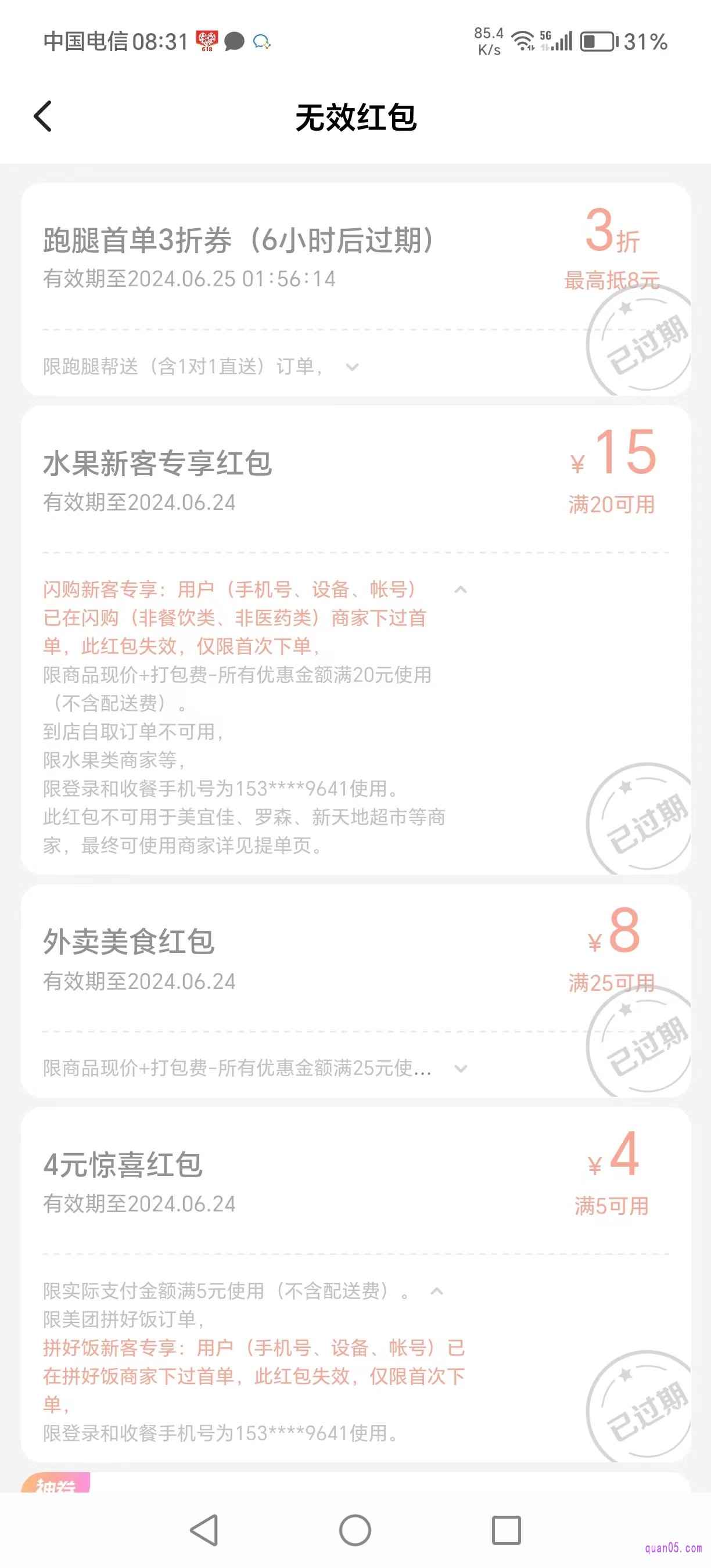Expand details of the 跑腿首单3折券 coupon
This screenshot has height=1568, width=711.
[352, 367]
